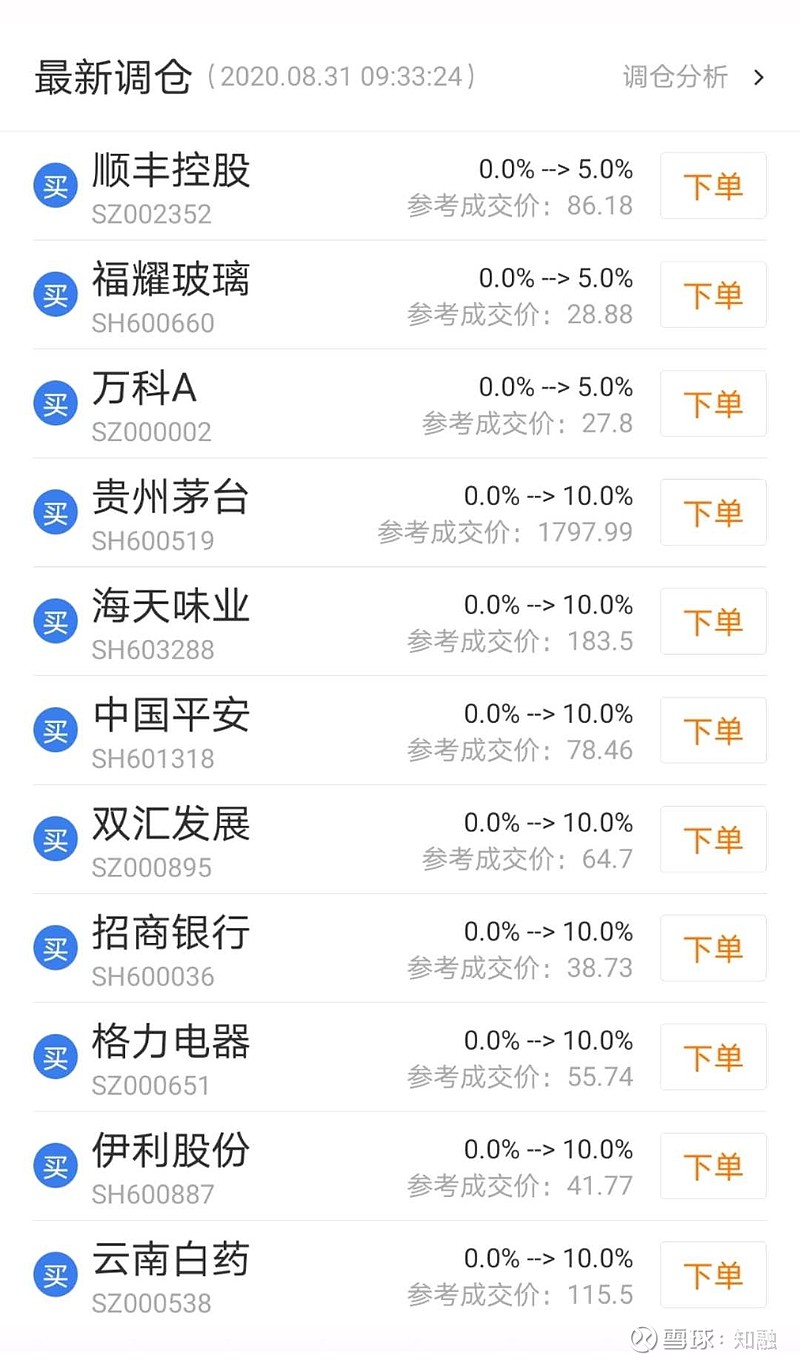The height and width of the screenshot is (1364, 800).
Task: Tap 下单 next to 云南白药
Action: (x=713, y=1276)
